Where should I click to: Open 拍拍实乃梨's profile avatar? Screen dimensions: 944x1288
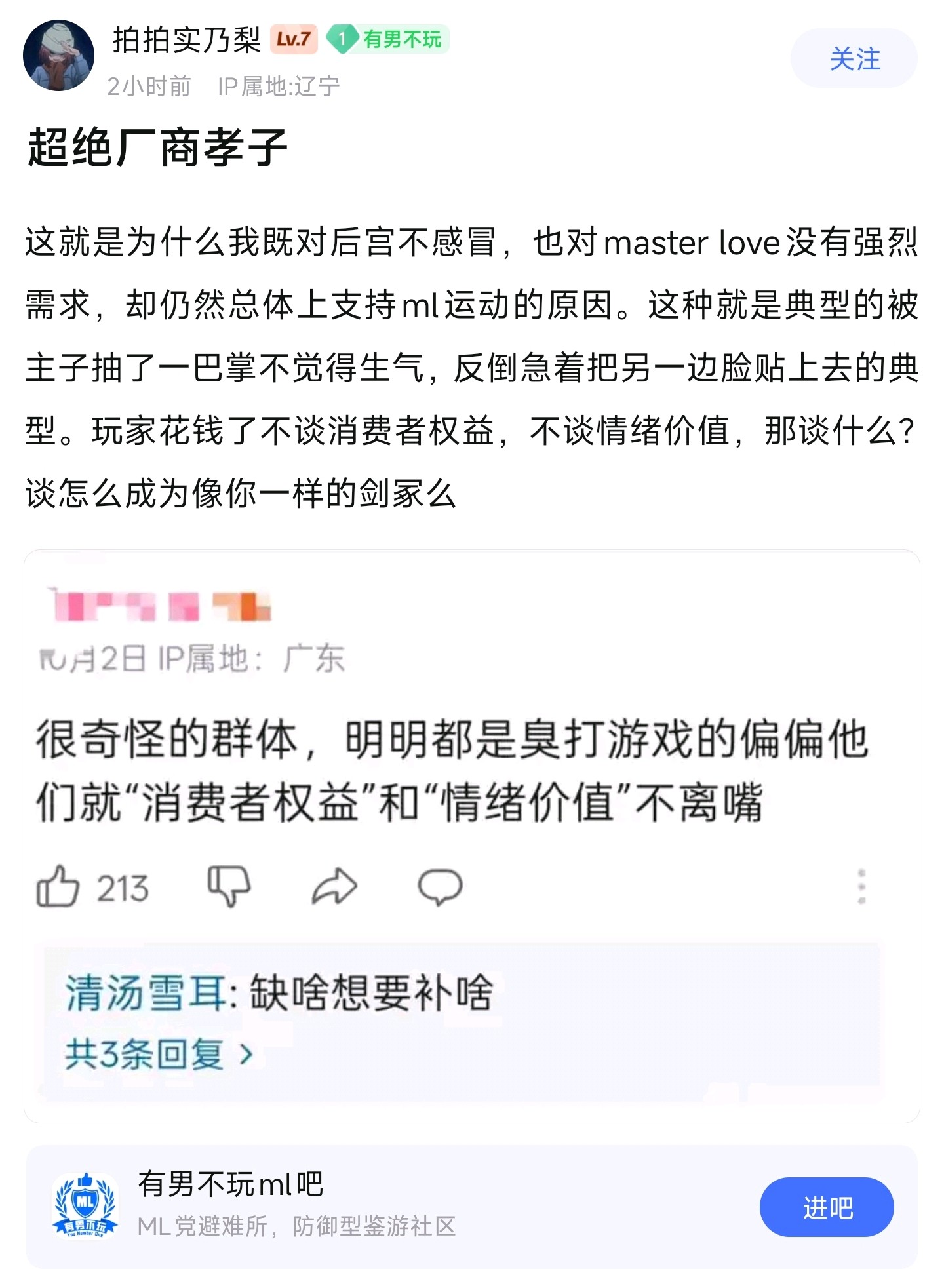pos(58,56)
